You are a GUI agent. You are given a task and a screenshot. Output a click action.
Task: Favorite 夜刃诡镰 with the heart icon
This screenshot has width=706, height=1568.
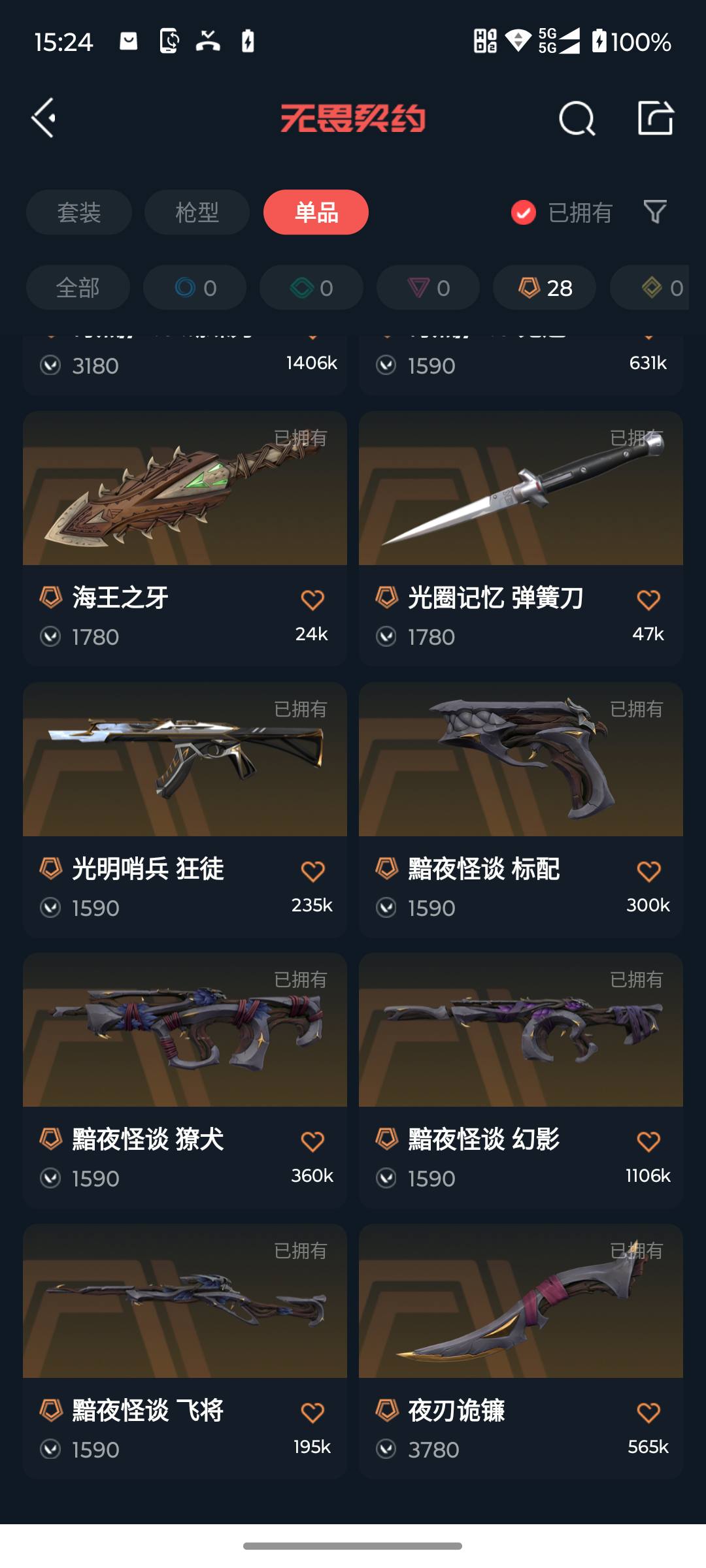(x=649, y=1411)
